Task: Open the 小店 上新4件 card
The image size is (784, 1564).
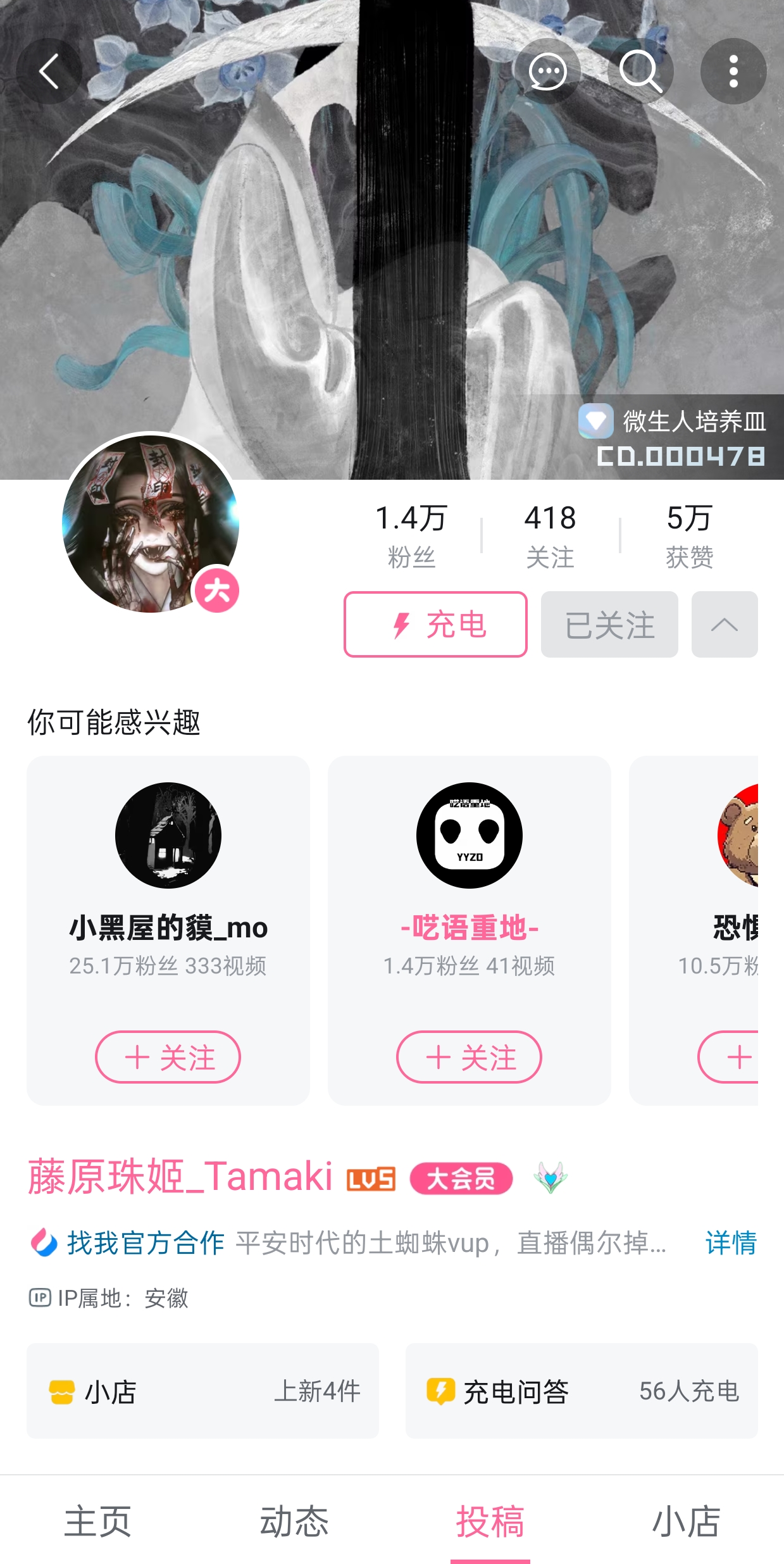Action: click(202, 1391)
